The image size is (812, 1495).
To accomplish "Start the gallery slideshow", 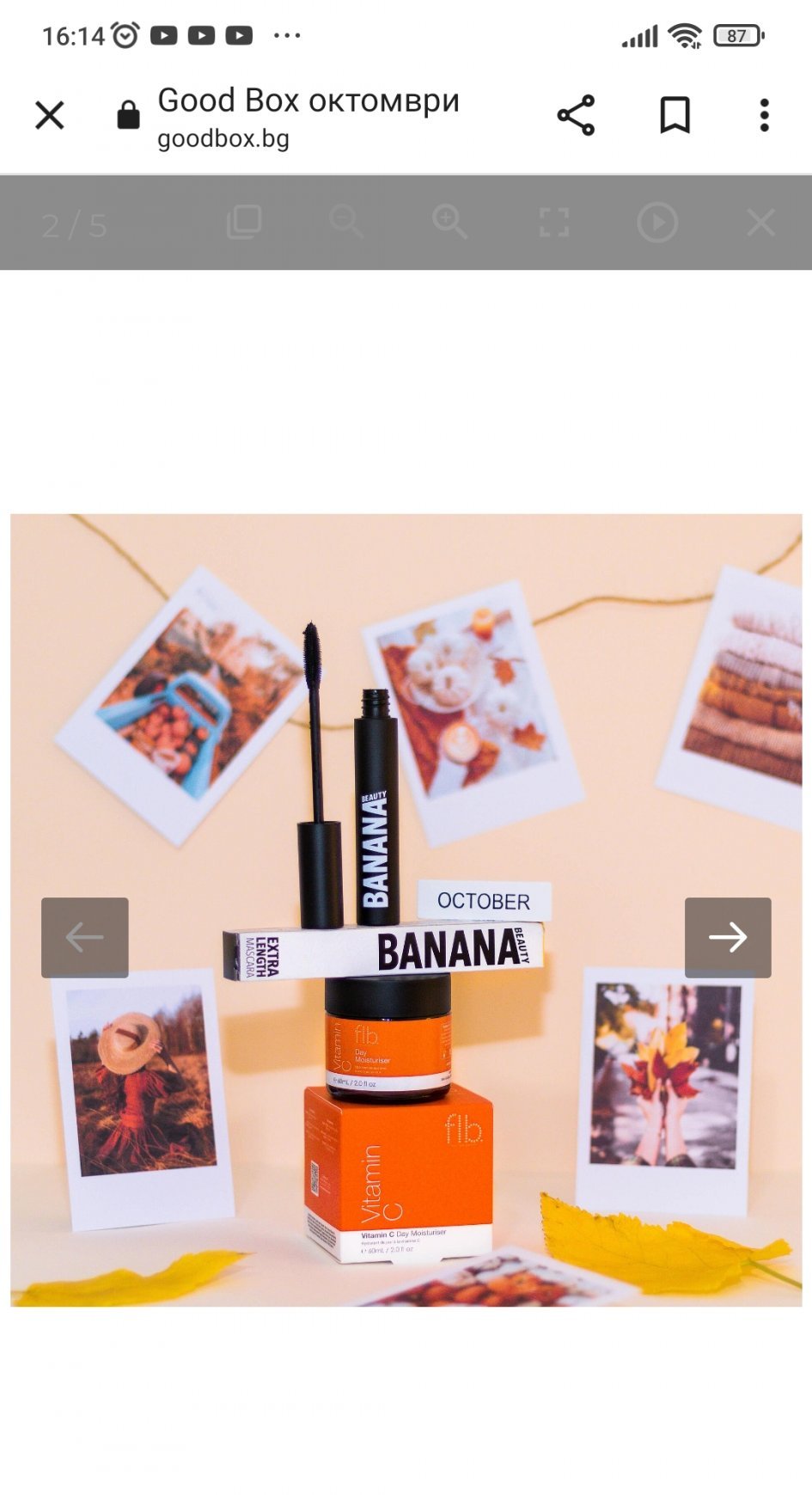I will 657,223.
